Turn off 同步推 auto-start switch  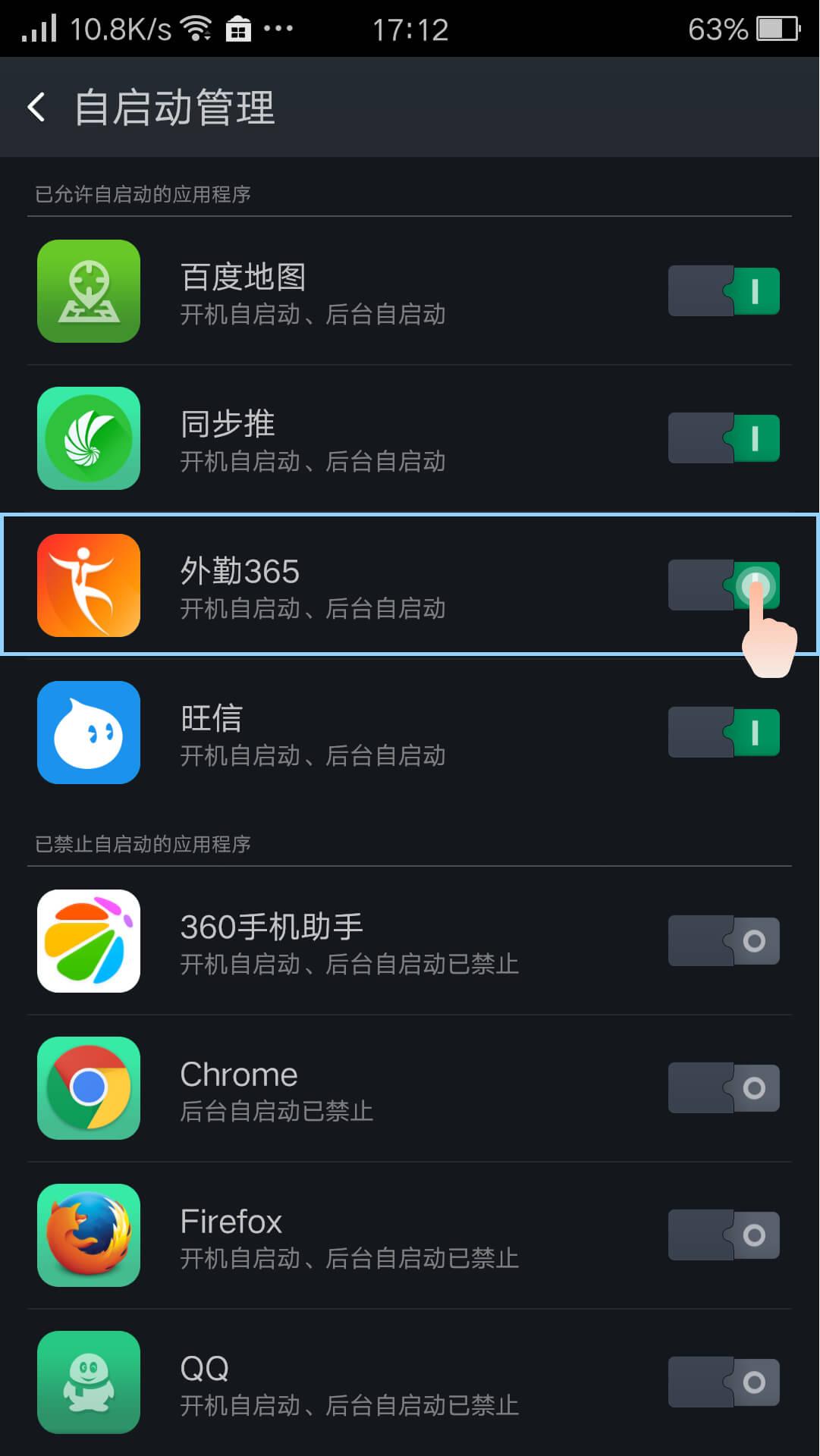[724, 438]
